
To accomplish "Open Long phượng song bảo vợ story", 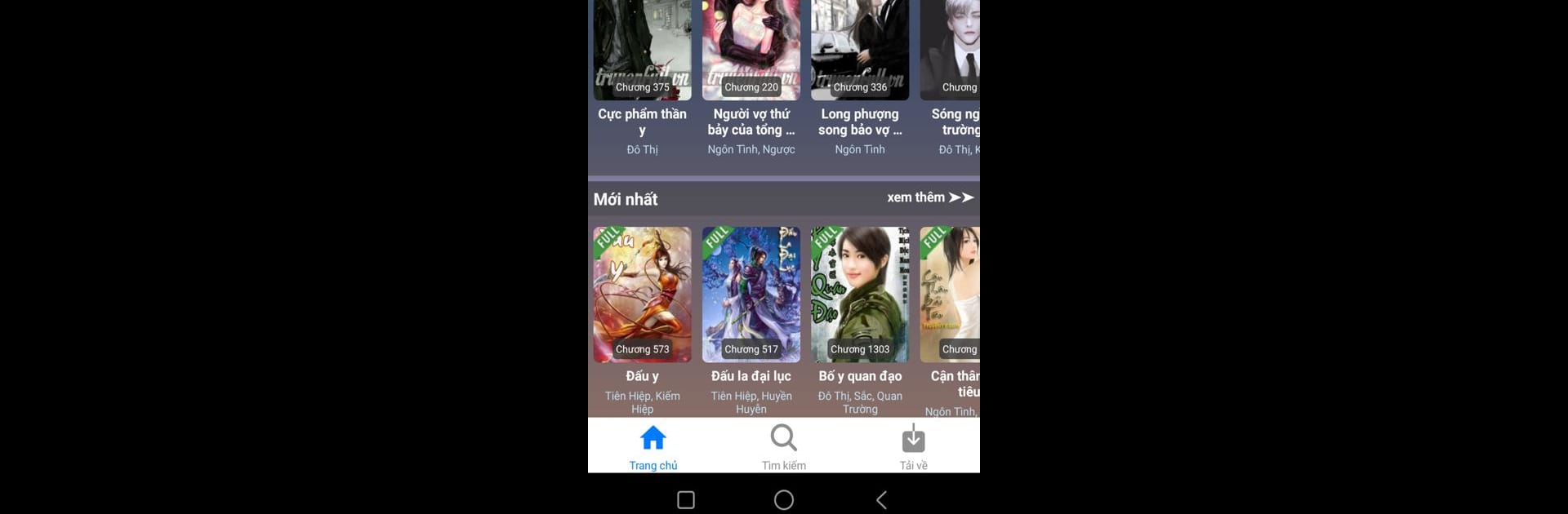I will point(860,49).
